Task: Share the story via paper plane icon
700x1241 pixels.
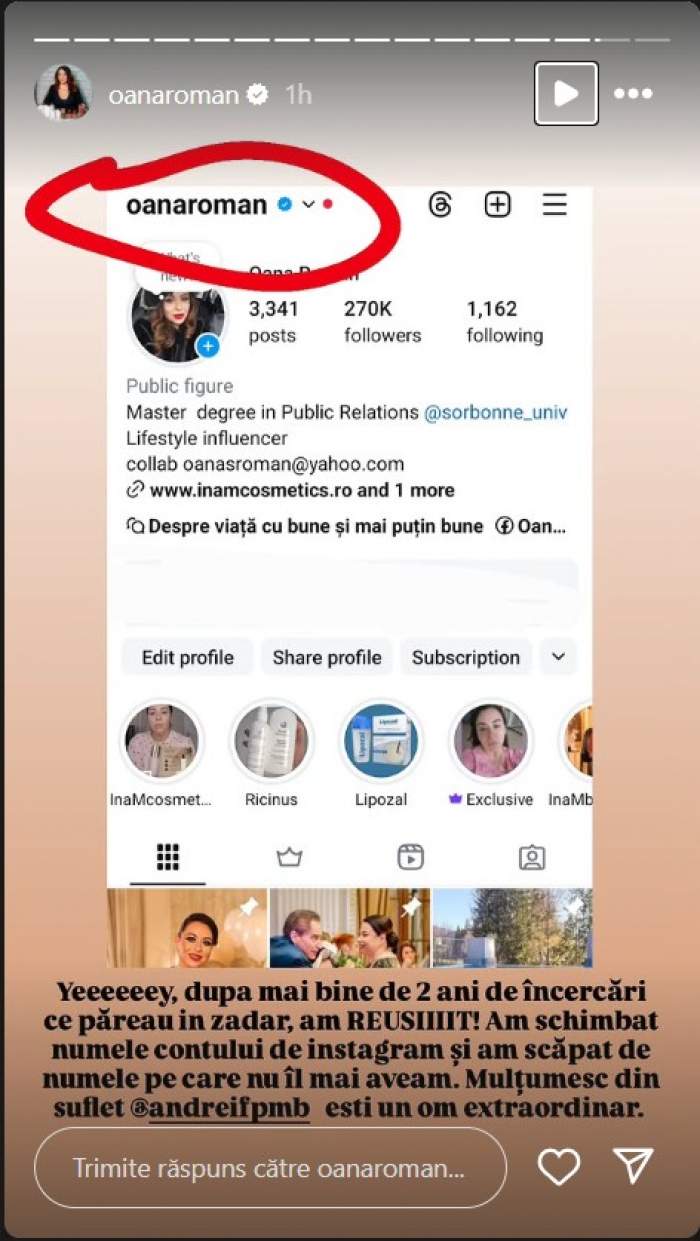Action: pos(633,1167)
